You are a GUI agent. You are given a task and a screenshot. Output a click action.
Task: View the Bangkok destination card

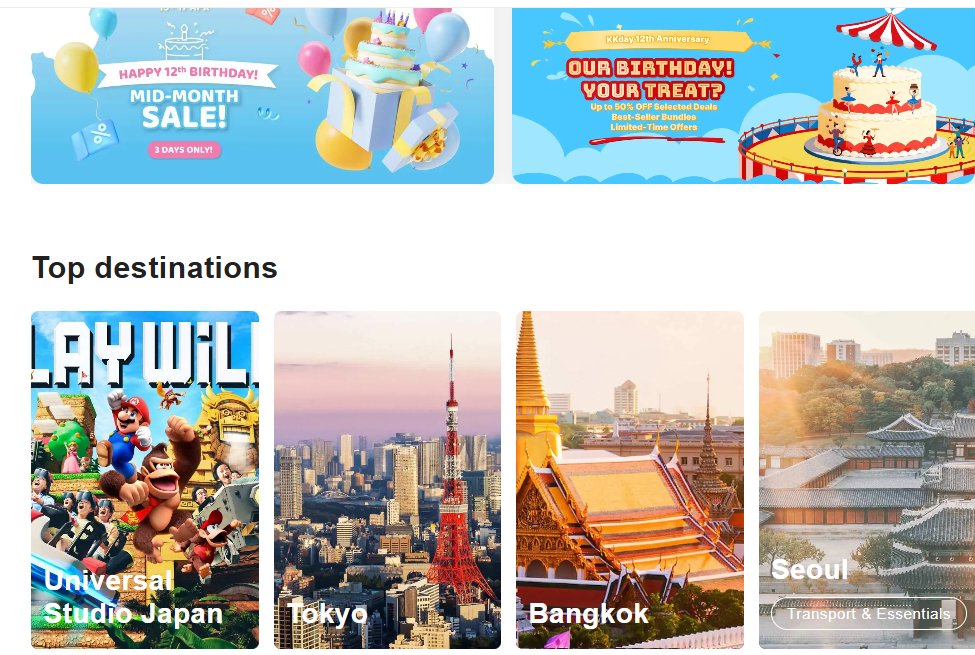click(x=629, y=478)
